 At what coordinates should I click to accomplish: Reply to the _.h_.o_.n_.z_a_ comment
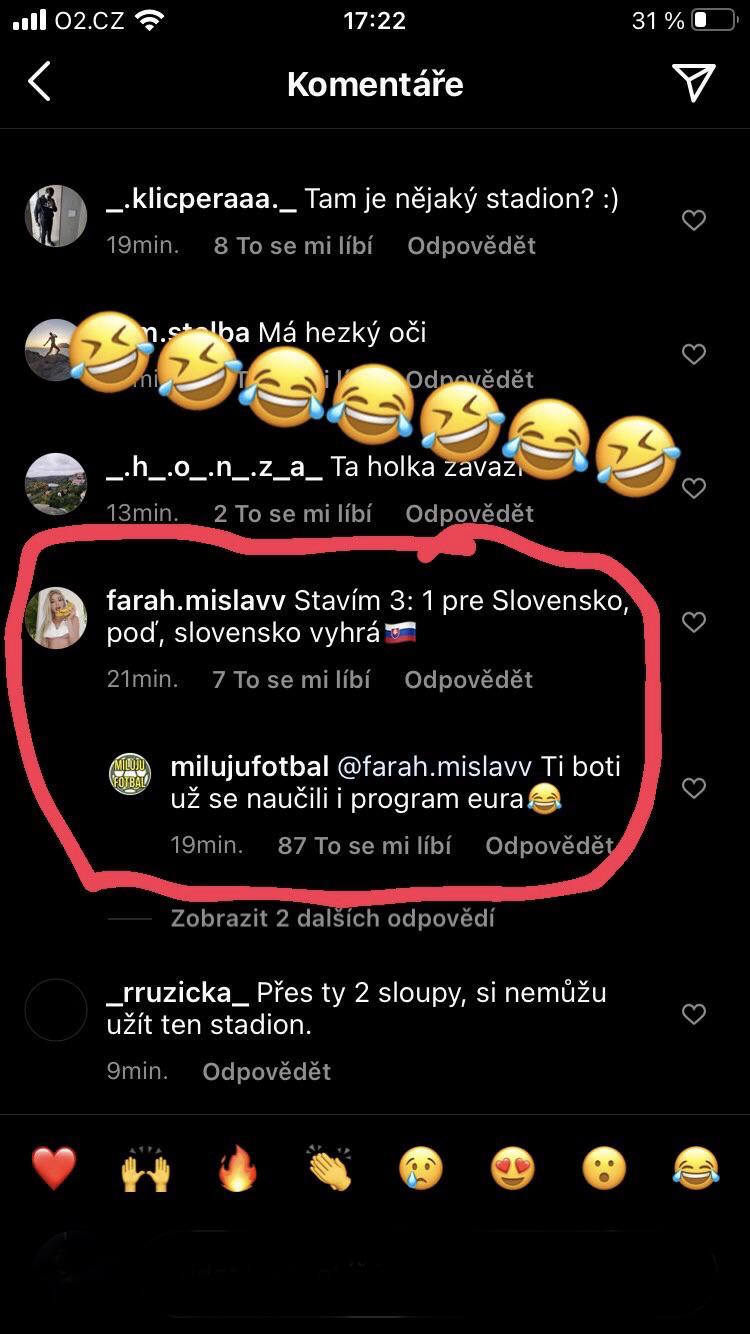[469, 514]
